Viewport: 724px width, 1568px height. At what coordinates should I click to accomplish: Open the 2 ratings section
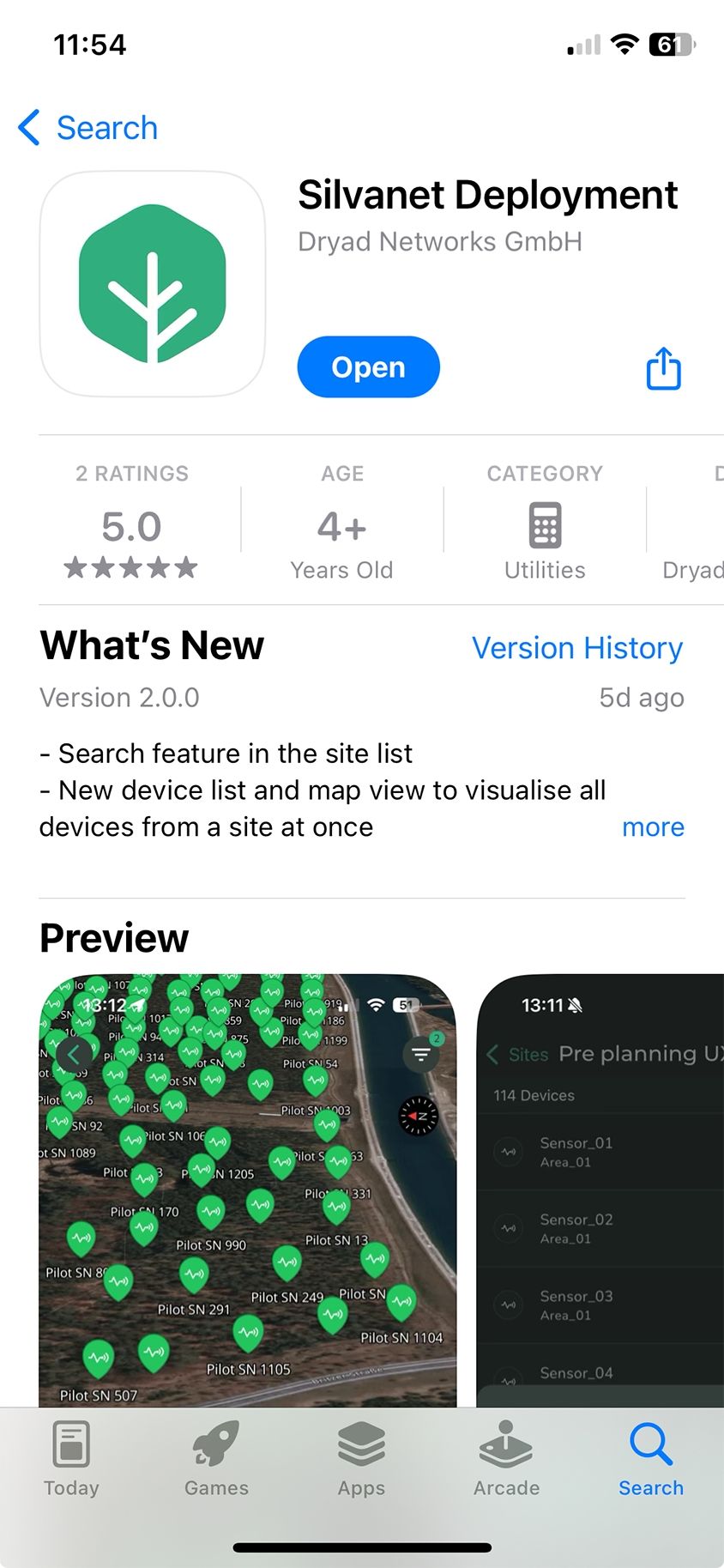point(132,522)
